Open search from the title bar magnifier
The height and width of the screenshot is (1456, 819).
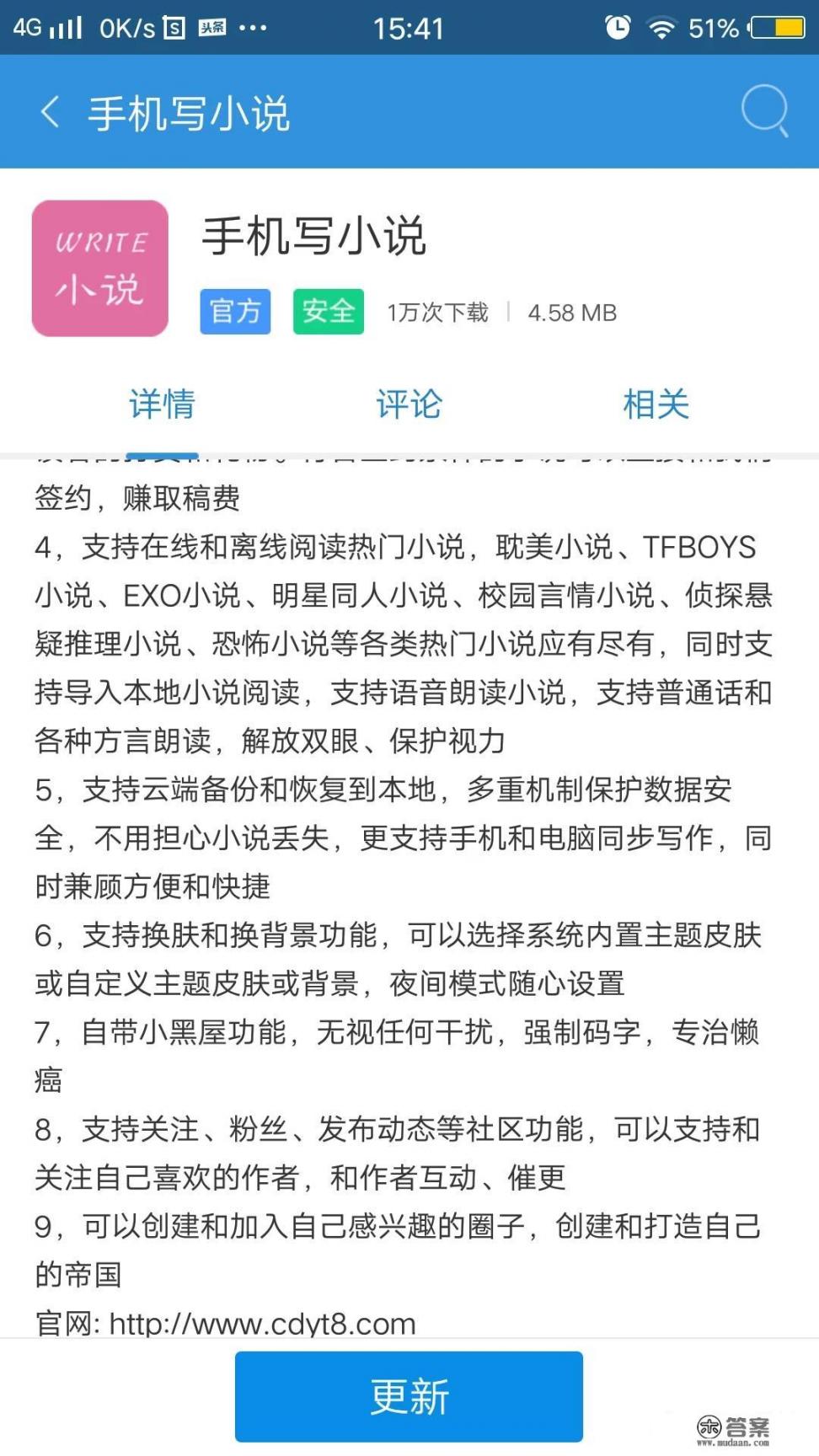pyautogui.click(x=763, y=110)
